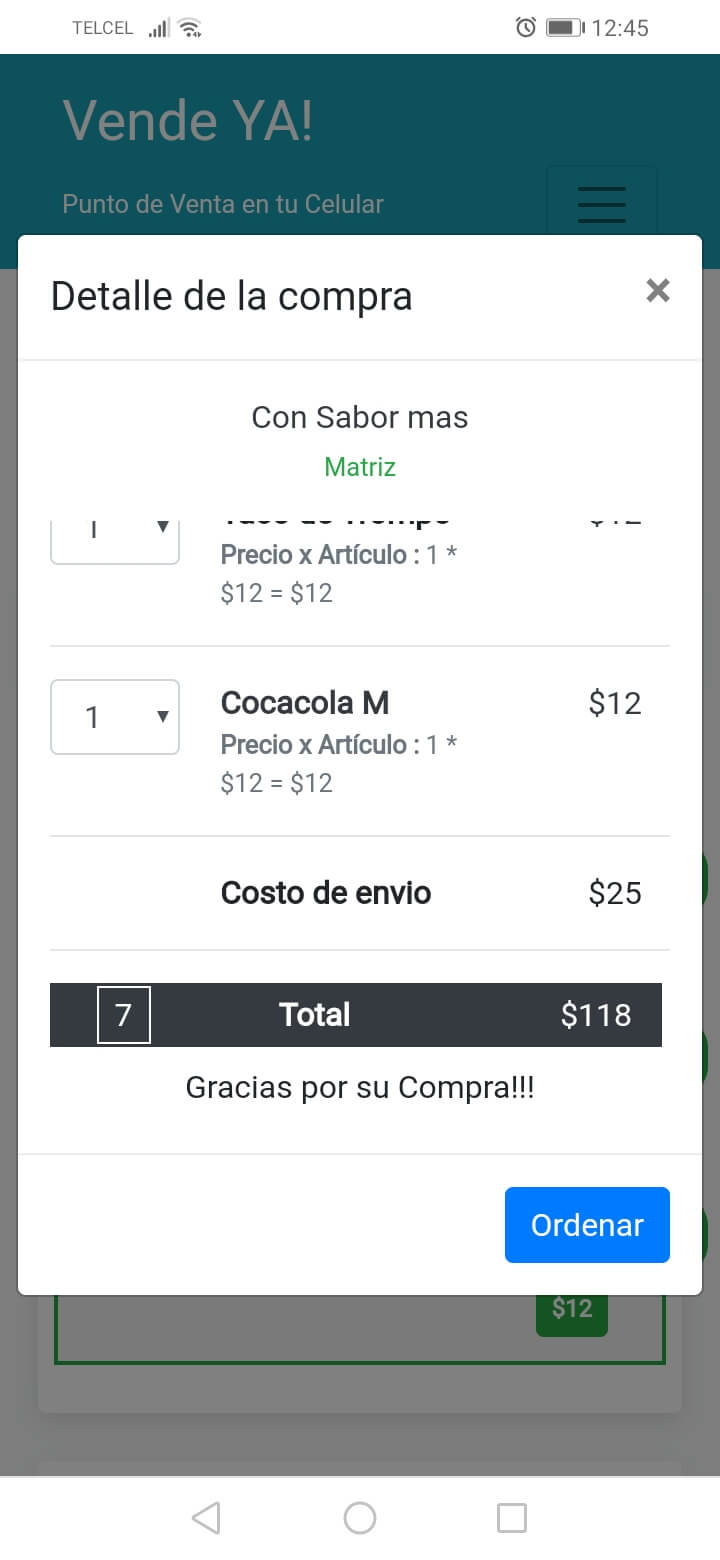Go back with the system back button
This screenshot has width=720, height=1560.
pos(206,1518)
